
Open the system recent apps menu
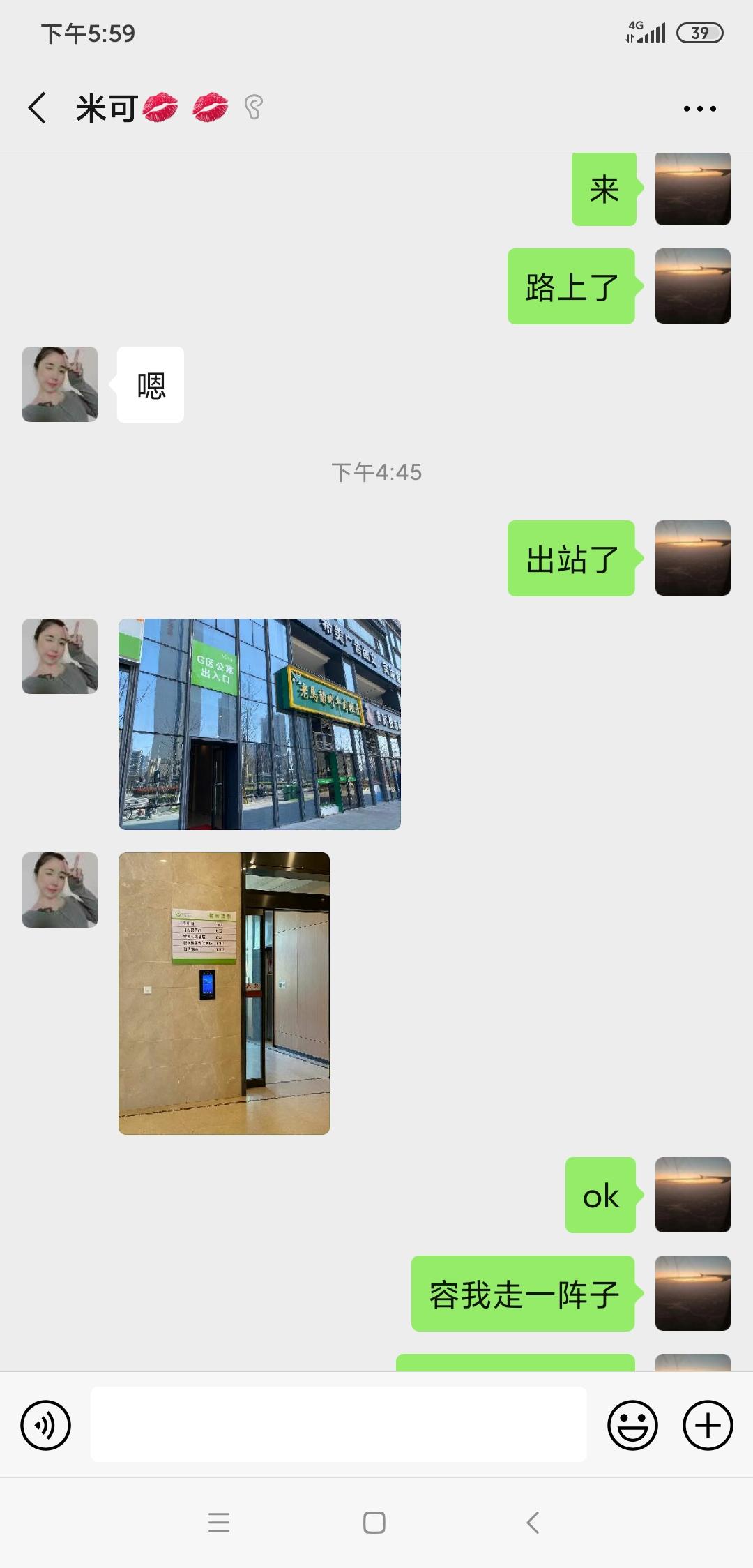click(x=219, y=1523)
